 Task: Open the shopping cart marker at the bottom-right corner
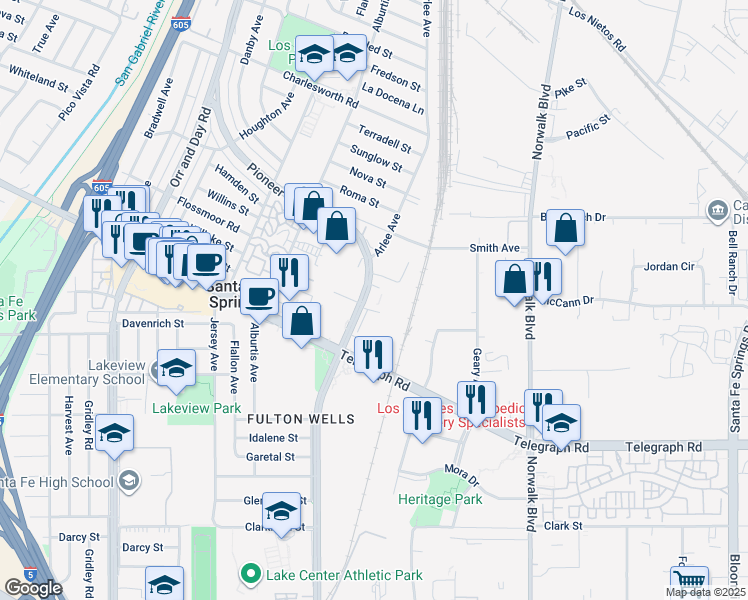tap(689, 583)
